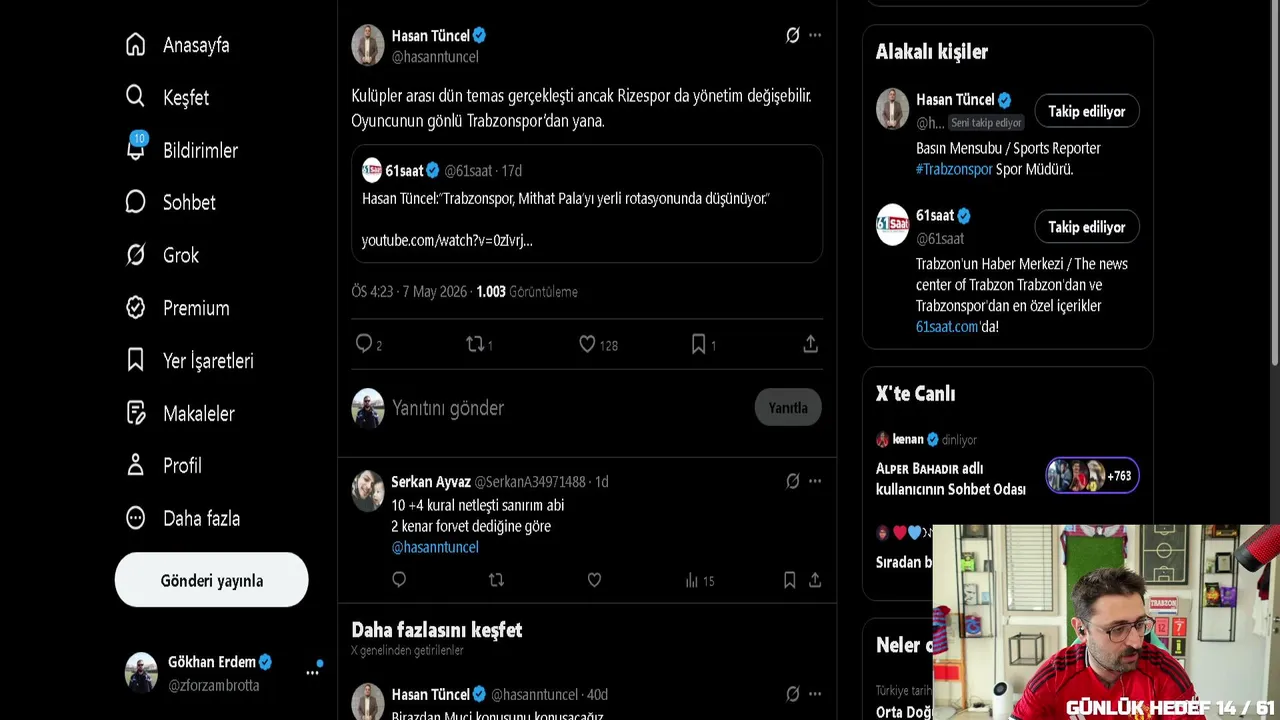Go to Keşfet explore page
The height and width of the screenshot is (720, 1280).
167,97
